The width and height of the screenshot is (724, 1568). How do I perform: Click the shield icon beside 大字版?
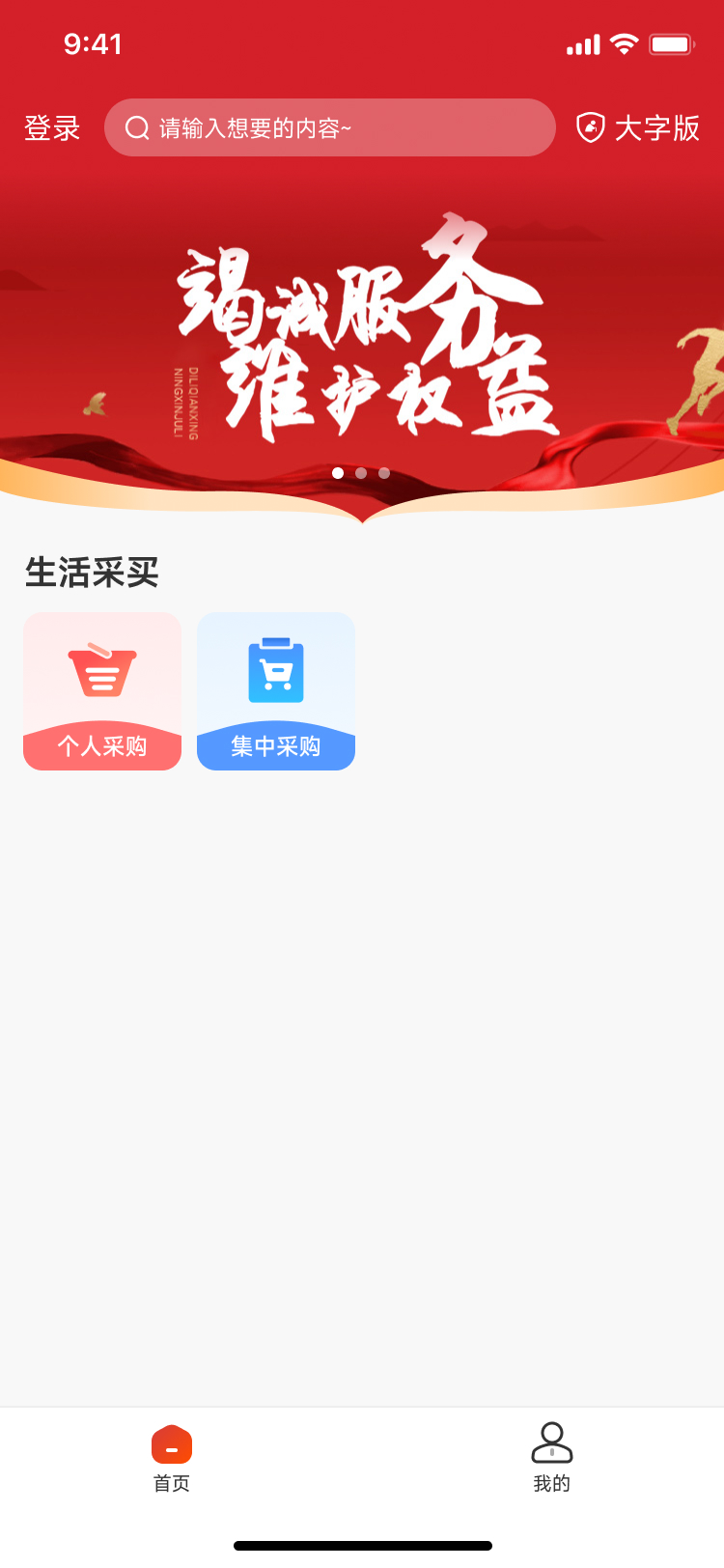591,126
